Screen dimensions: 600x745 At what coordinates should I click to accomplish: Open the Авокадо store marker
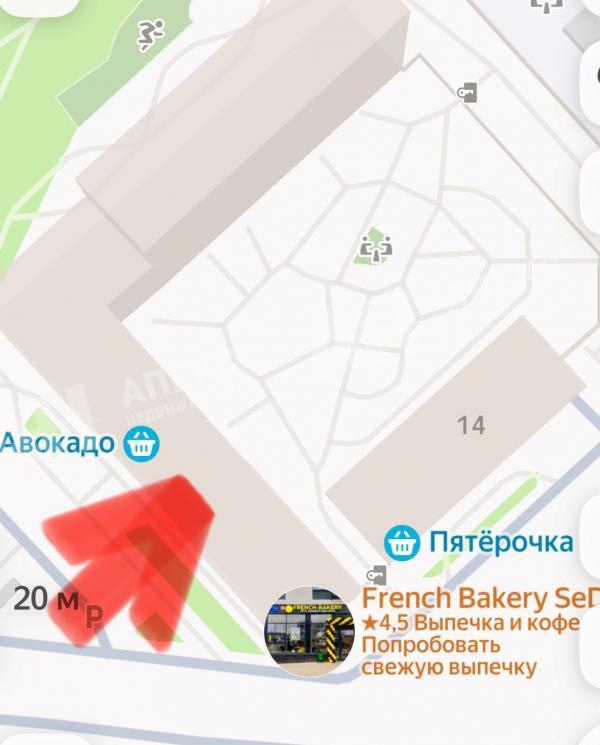click(141, 443)
